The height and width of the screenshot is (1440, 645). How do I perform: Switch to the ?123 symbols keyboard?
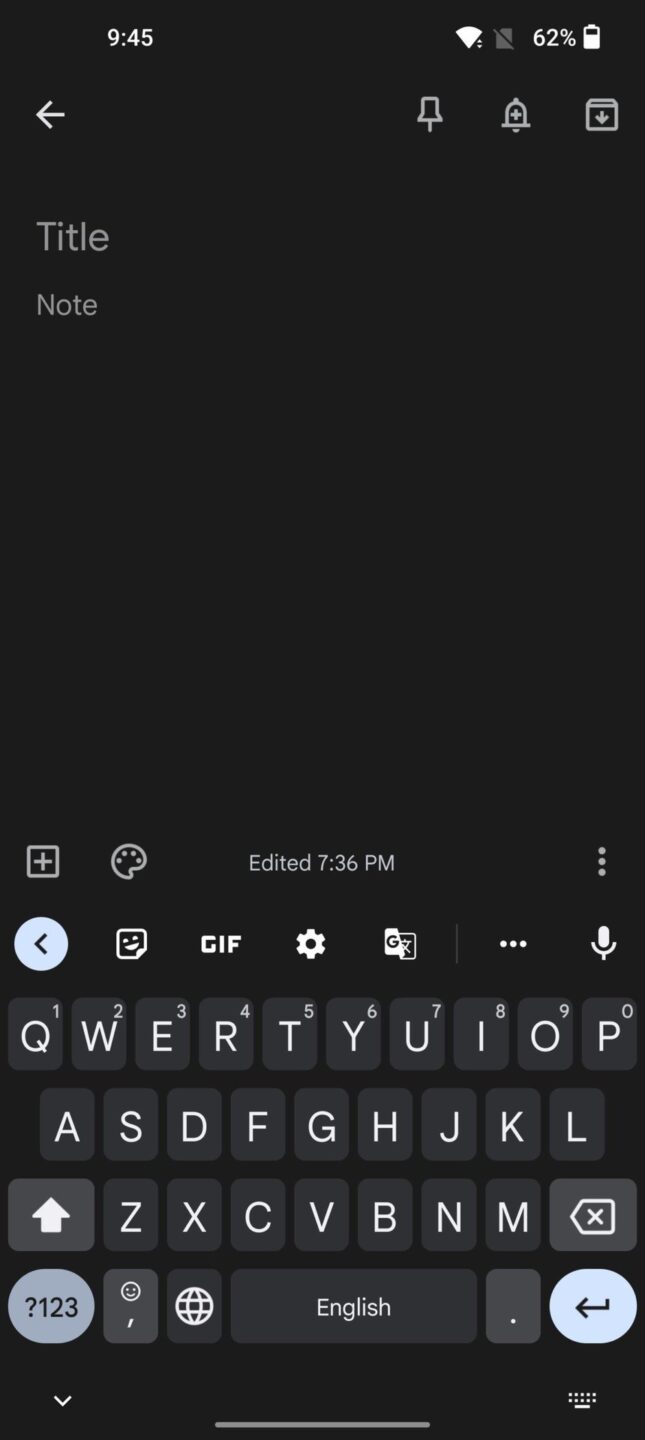(51, 1306)
